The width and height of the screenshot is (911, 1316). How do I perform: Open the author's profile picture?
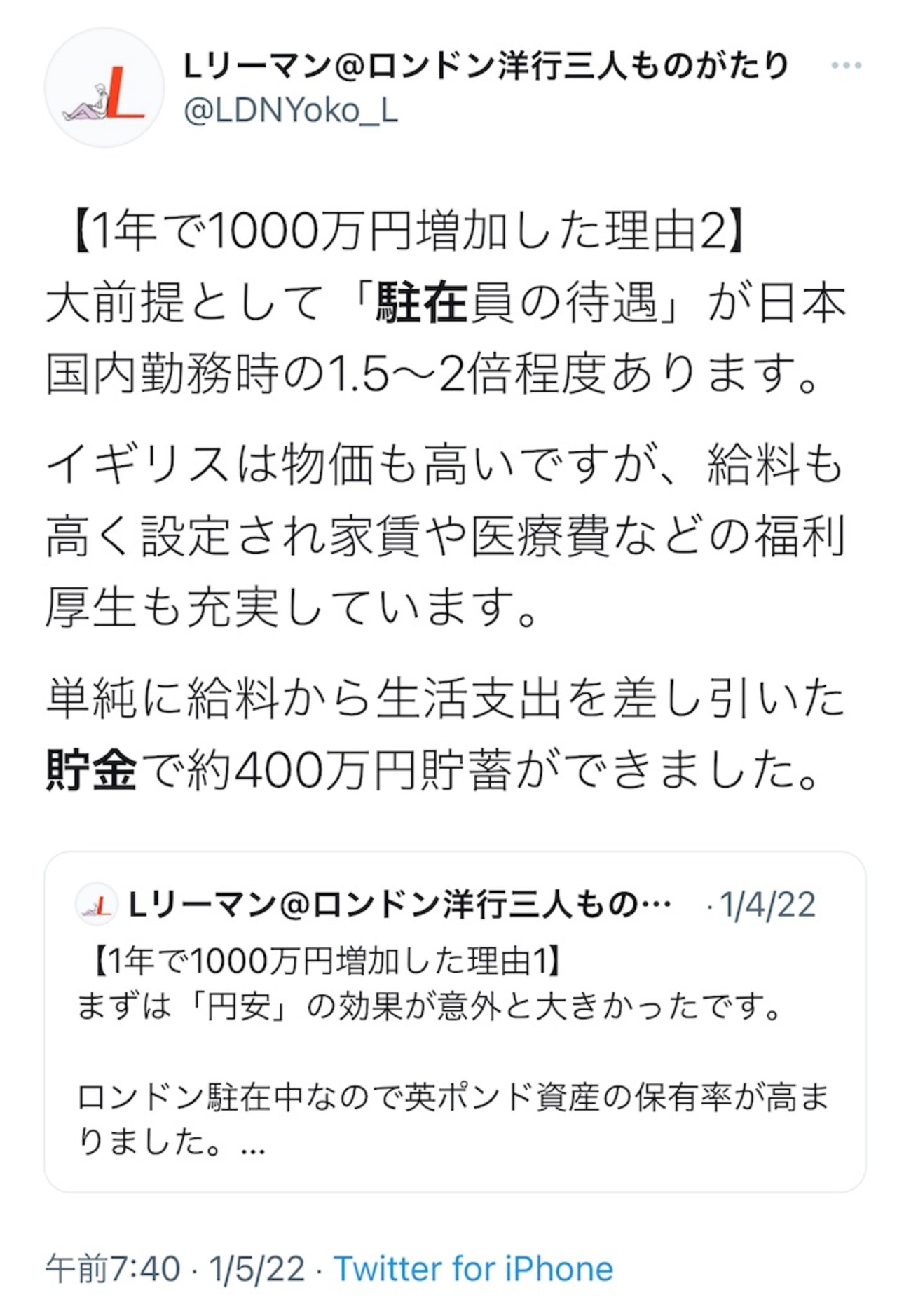[104, 88]
